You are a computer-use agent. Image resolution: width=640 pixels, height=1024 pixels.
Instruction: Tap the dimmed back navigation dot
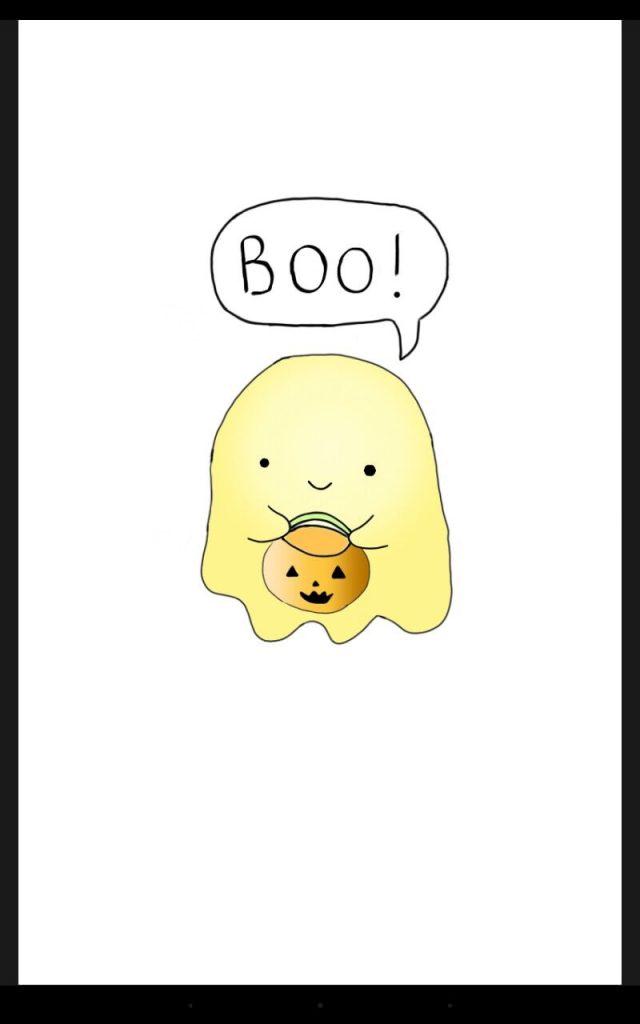point(191,1005)
